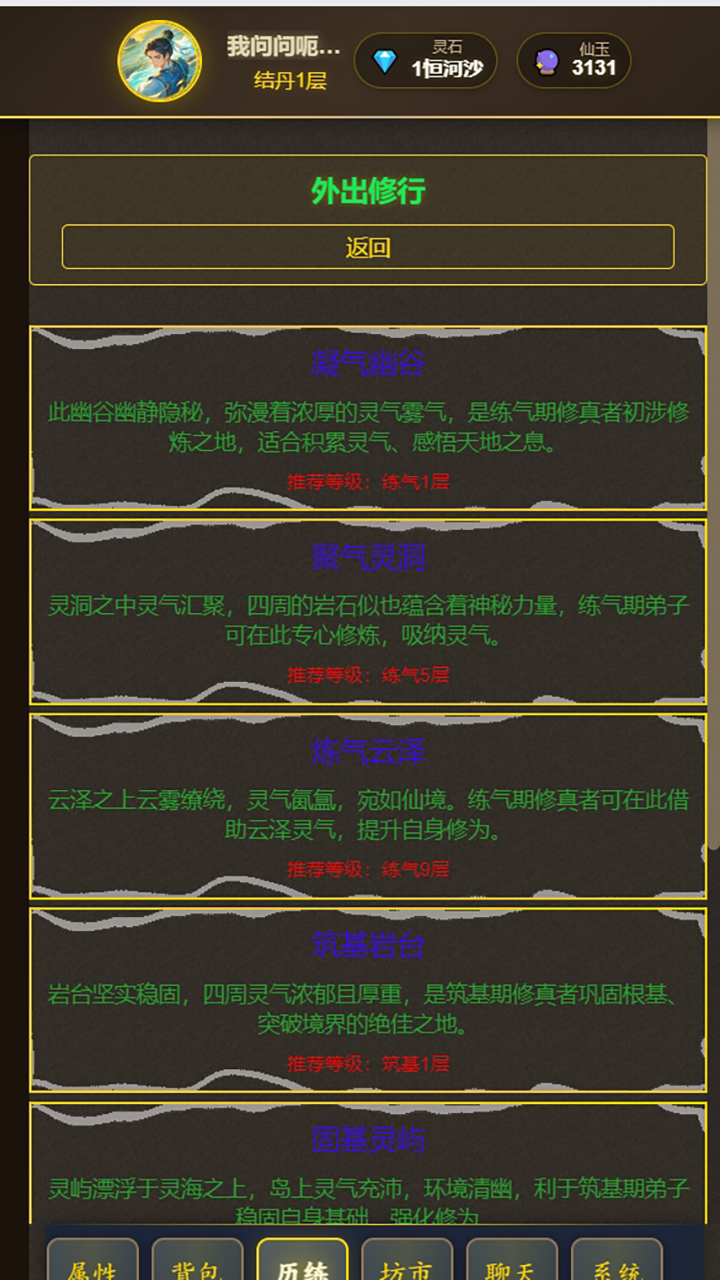Tap the 返回 button
Screen dimensions: 720x1280
(x=368, y=247)
